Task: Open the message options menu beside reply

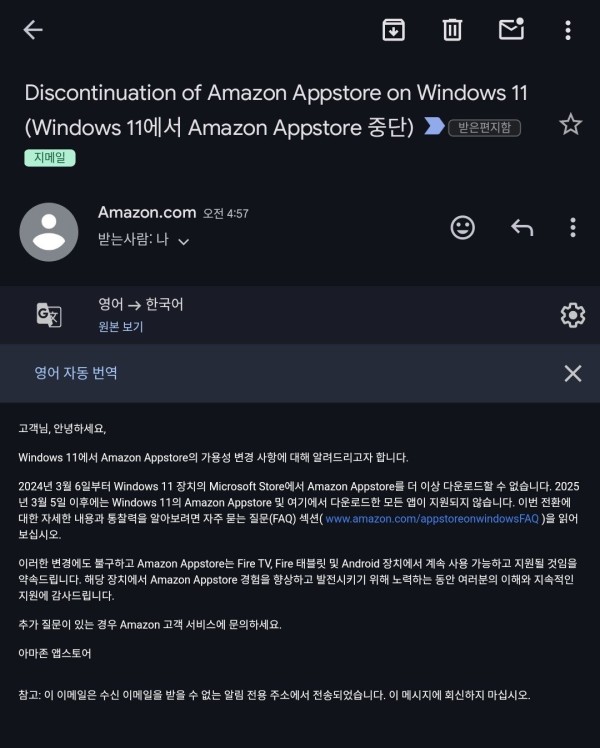Action: click(572, 227)
